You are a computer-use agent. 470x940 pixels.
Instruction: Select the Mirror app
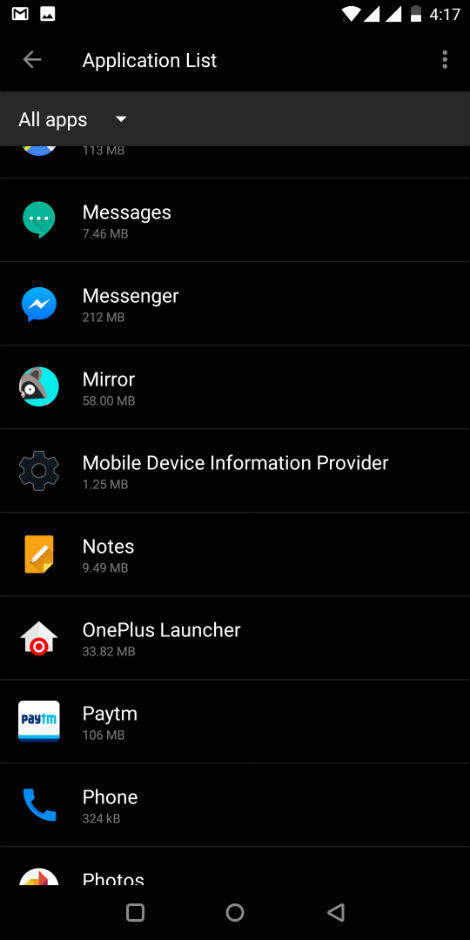point(235,387)
